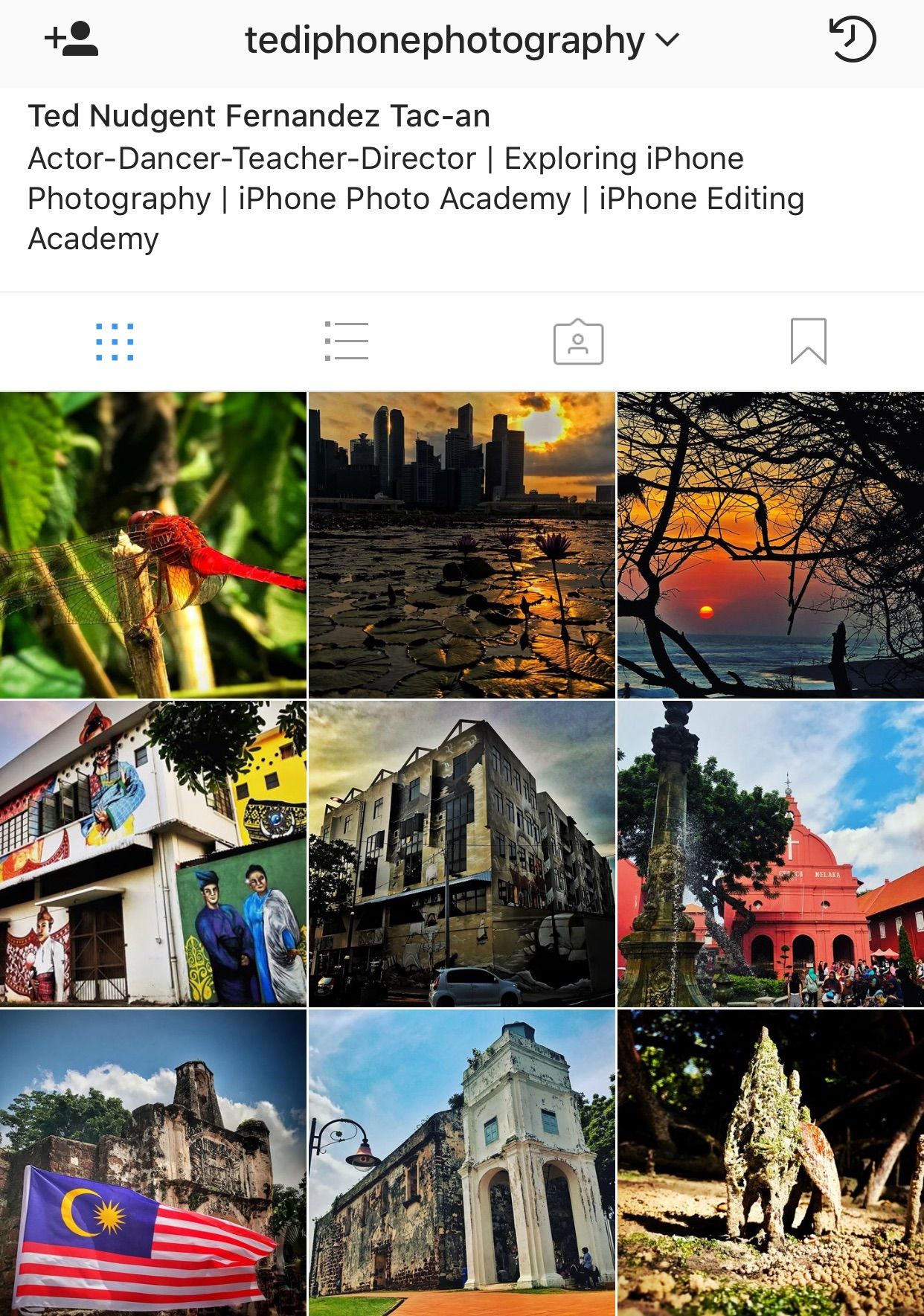This screenshot has width=924, height=1316.
Task: View the sunset through tree branches post
Action: [x=770, y=545]
